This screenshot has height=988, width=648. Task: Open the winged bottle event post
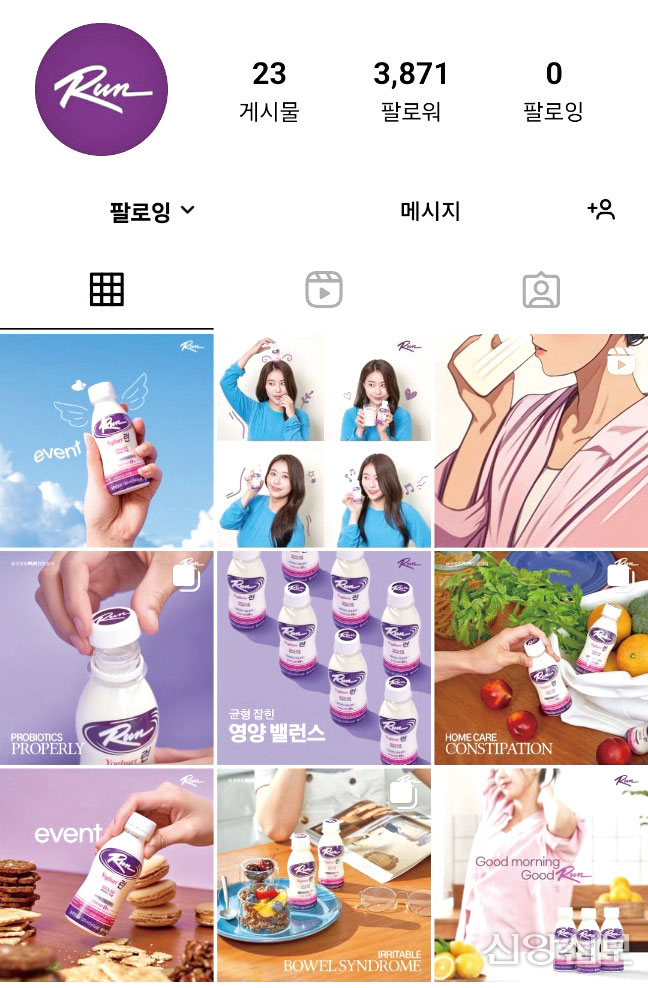pyautogui.click(x=106, y=441)
